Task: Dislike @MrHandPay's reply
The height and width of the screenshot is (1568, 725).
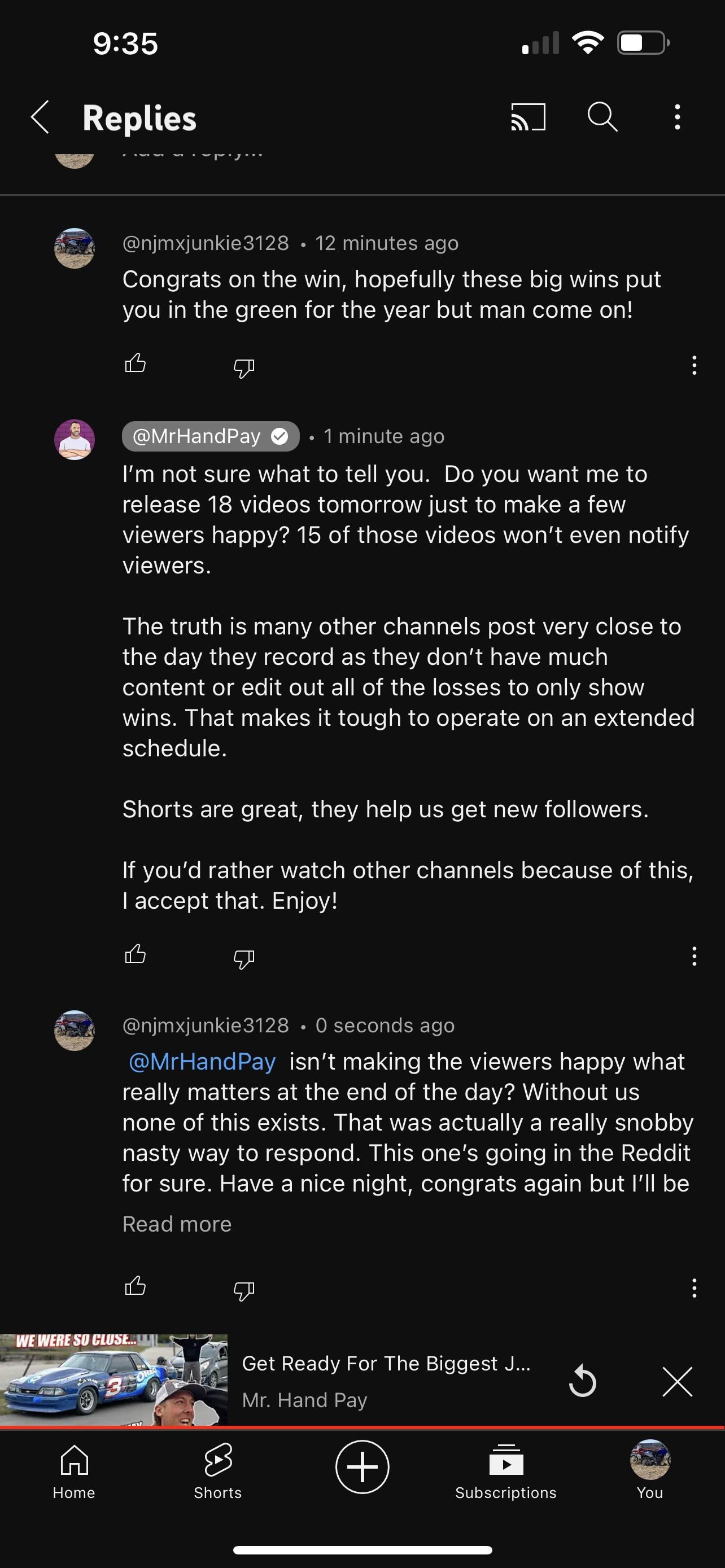Action: (x=243, y=957)
